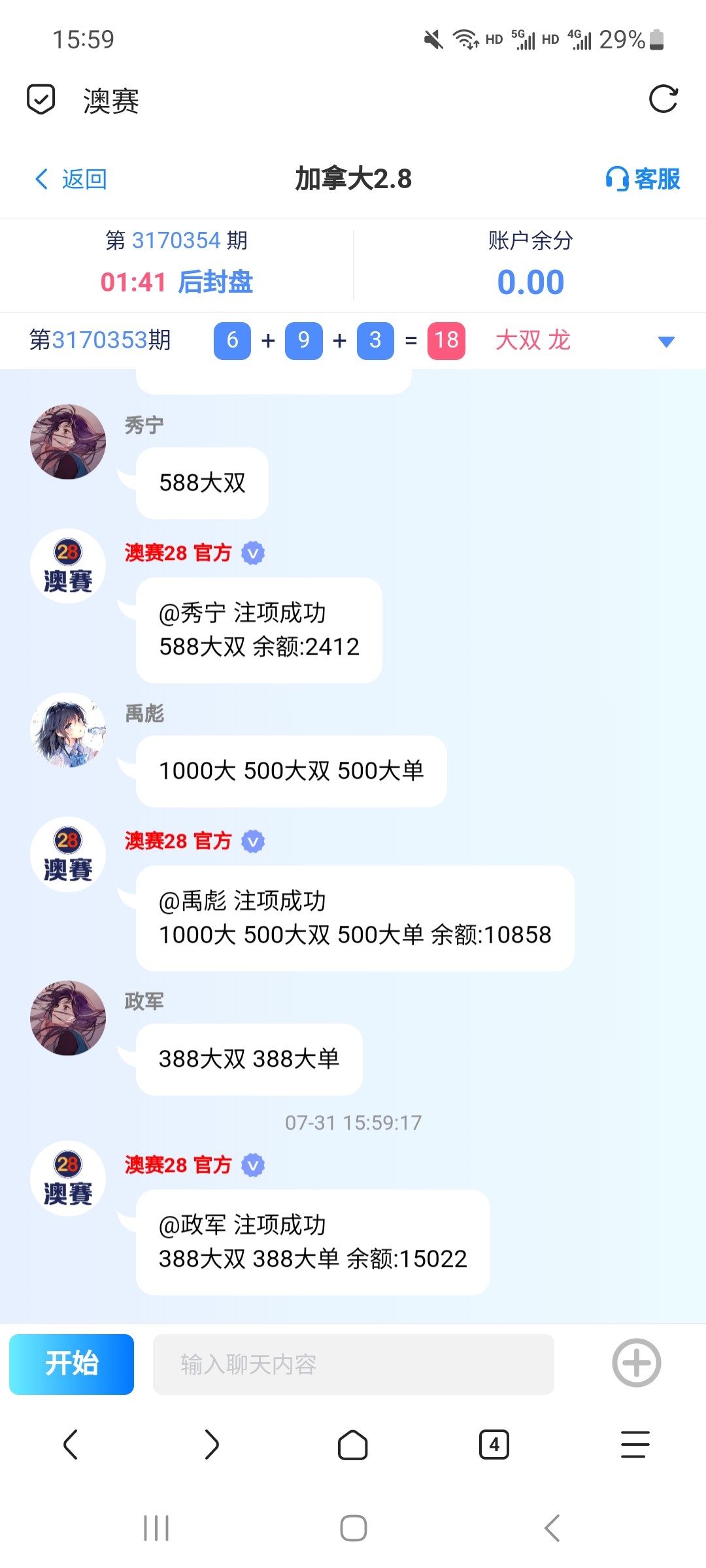
Task: Expand the past draw results dropdown
Action: 665,341
